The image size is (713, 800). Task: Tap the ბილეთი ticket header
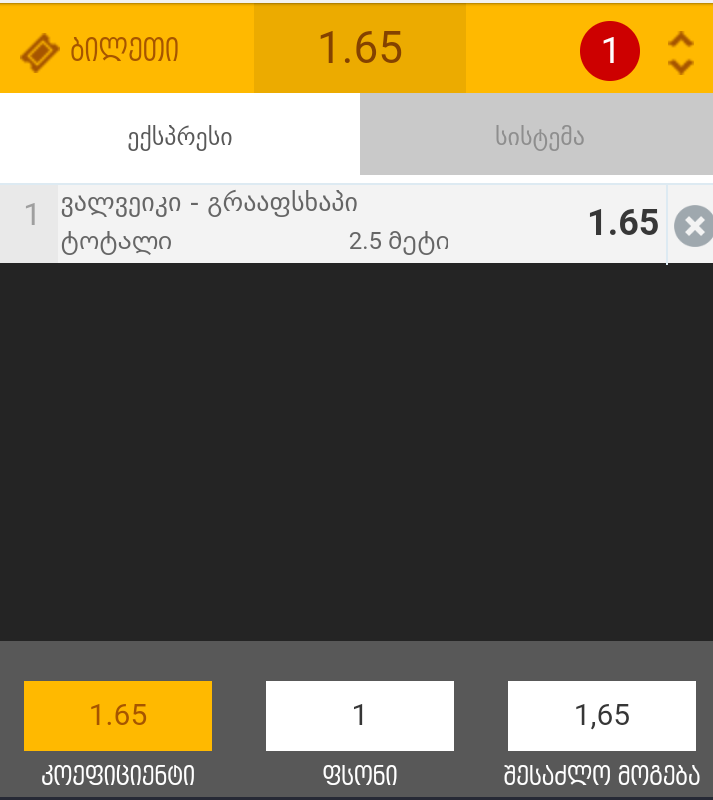coord(100,50)
